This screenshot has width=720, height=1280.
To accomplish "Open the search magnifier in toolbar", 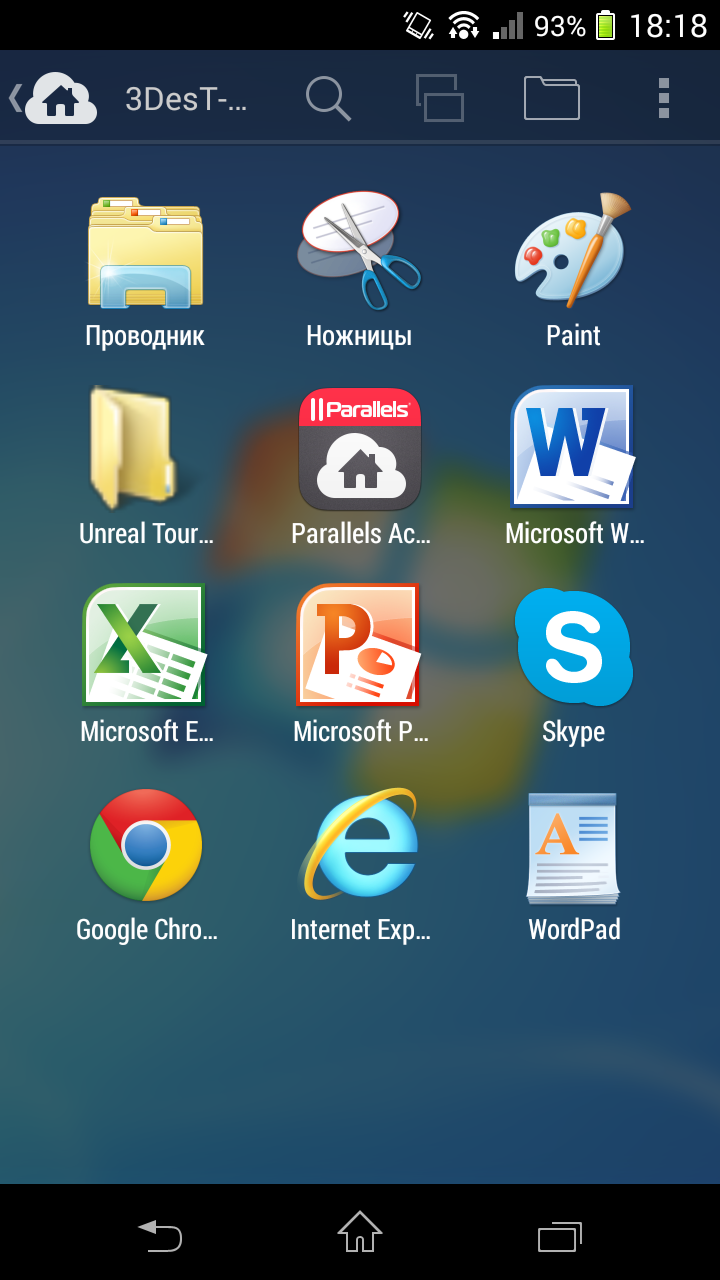I will pos(328,98).
